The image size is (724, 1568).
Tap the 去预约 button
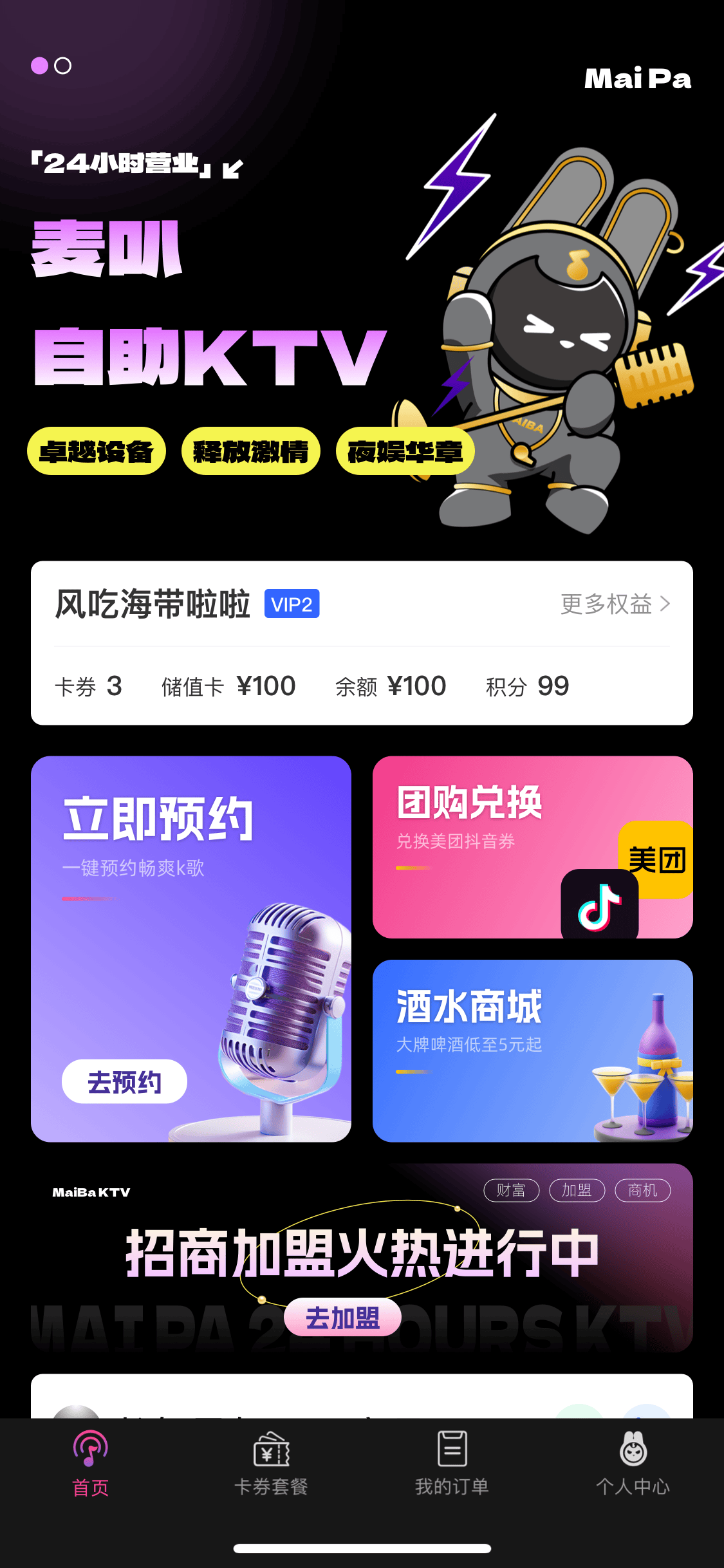tap(124, 1081)
